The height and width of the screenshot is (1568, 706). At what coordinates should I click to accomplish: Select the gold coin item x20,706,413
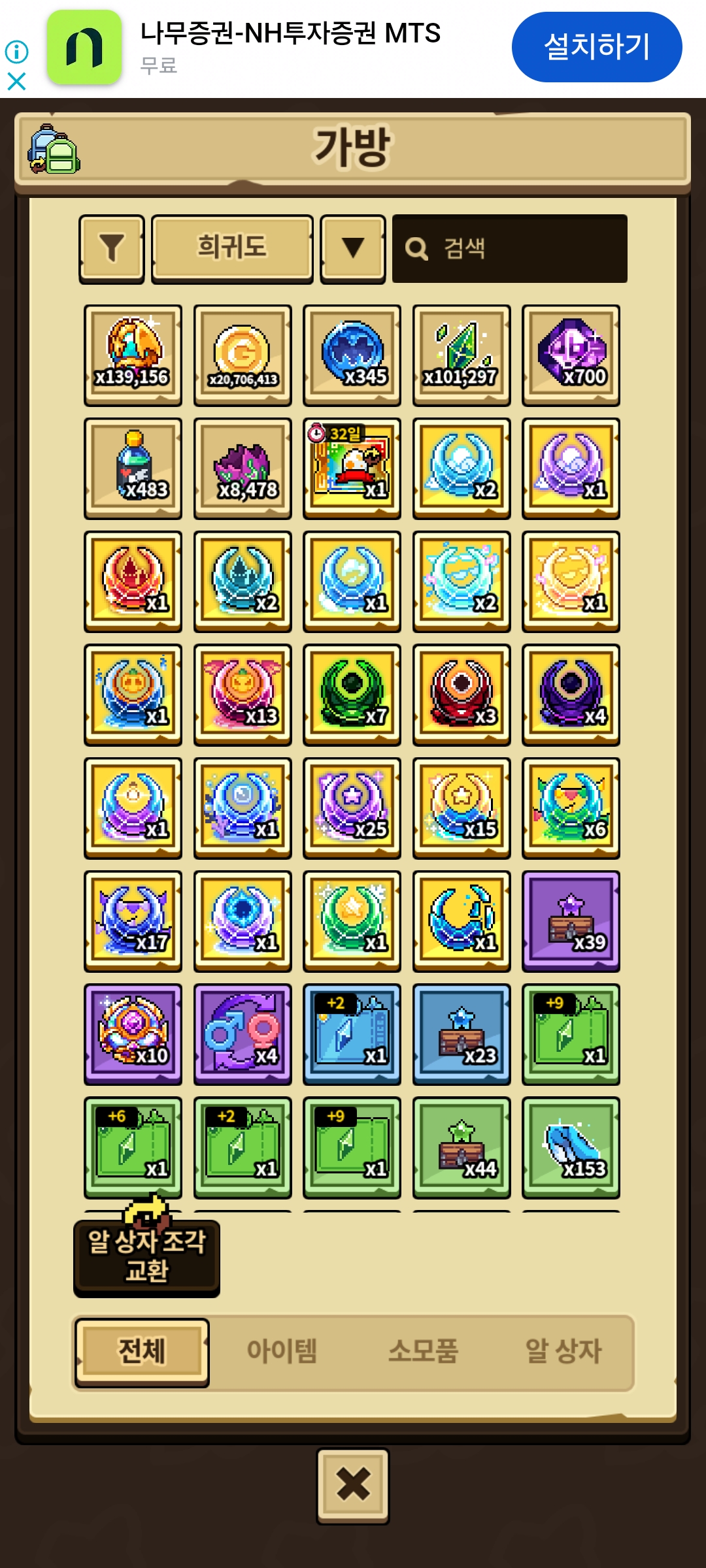[243, 355]
